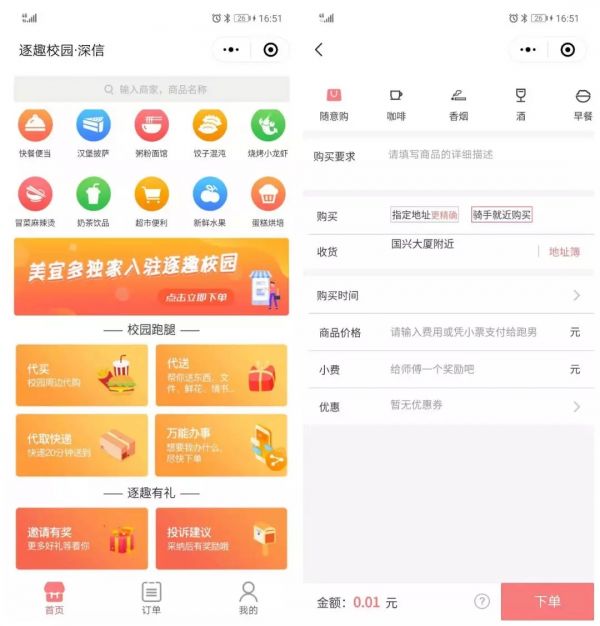This screenshot has width=600, height=626.
Task: Open the 地址簿 address book
Action: (x=564, y=252)
